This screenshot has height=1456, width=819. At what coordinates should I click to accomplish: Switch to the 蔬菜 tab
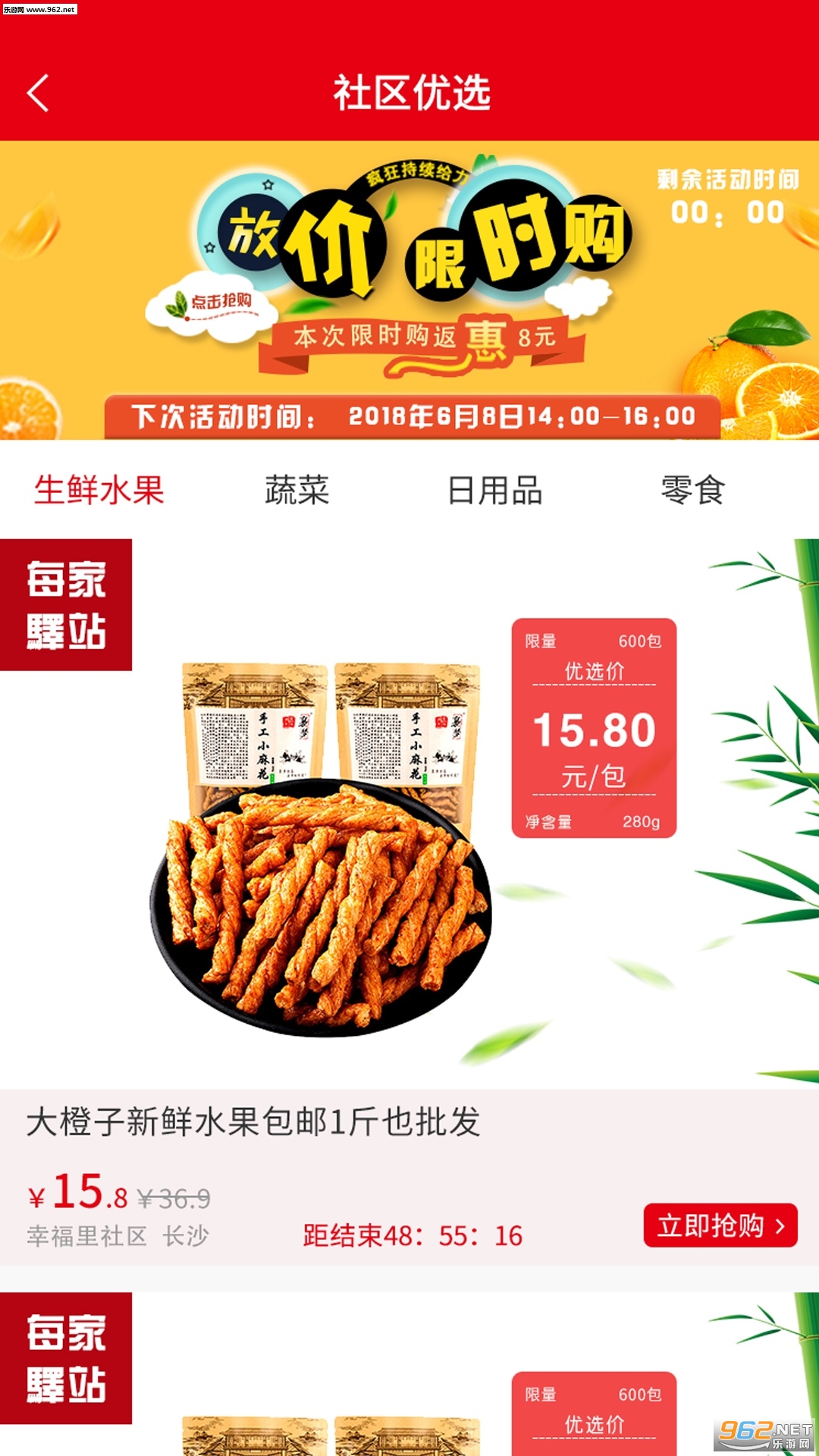coord(297,490)
